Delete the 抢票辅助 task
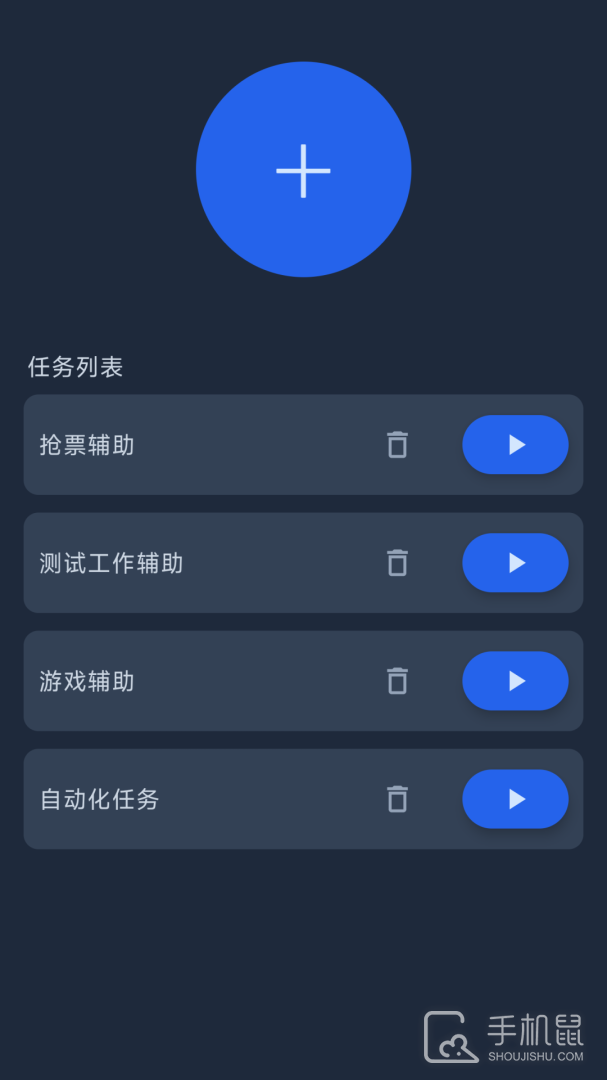The image size is (607, 1080). pos(397,445)
